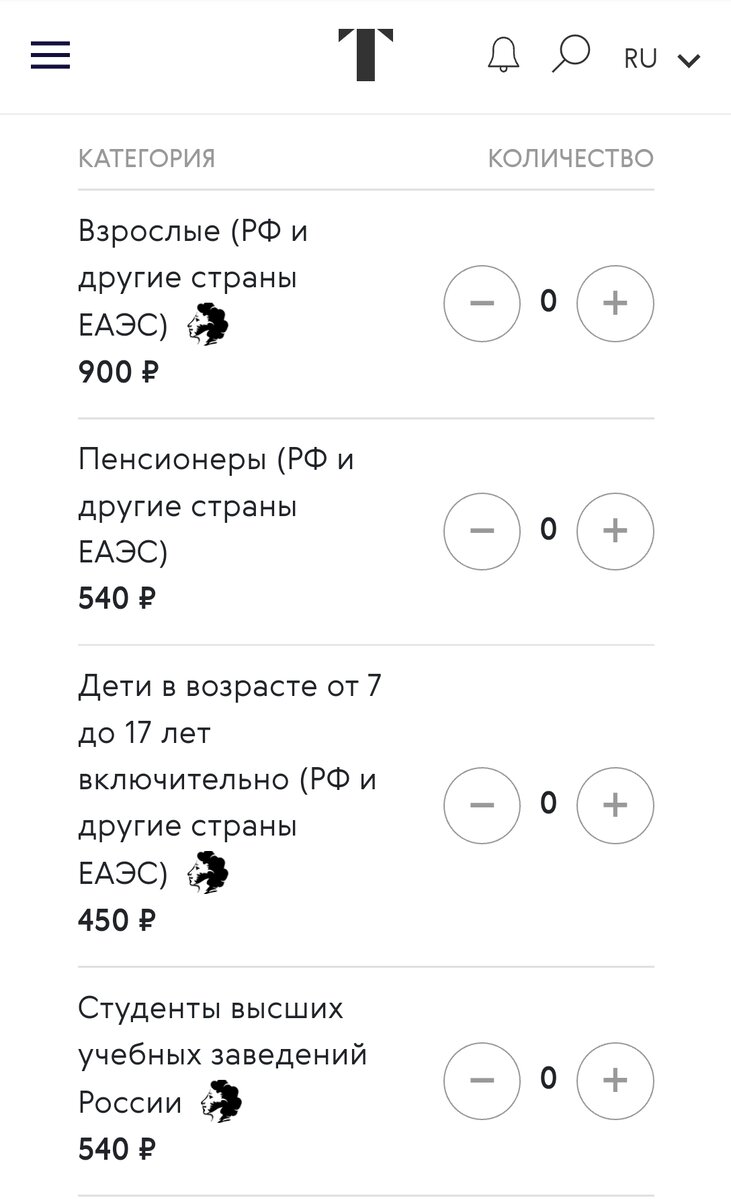Remove one ticket from Дети category

click(482, 805)
